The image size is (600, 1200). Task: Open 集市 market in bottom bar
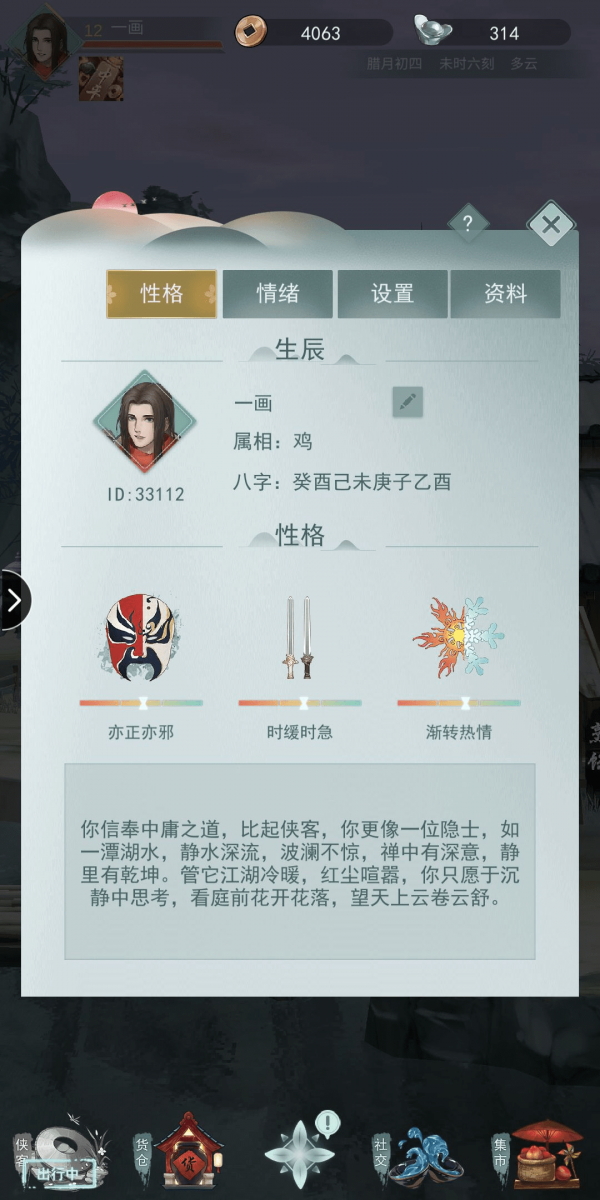[x=540, y=1150]
